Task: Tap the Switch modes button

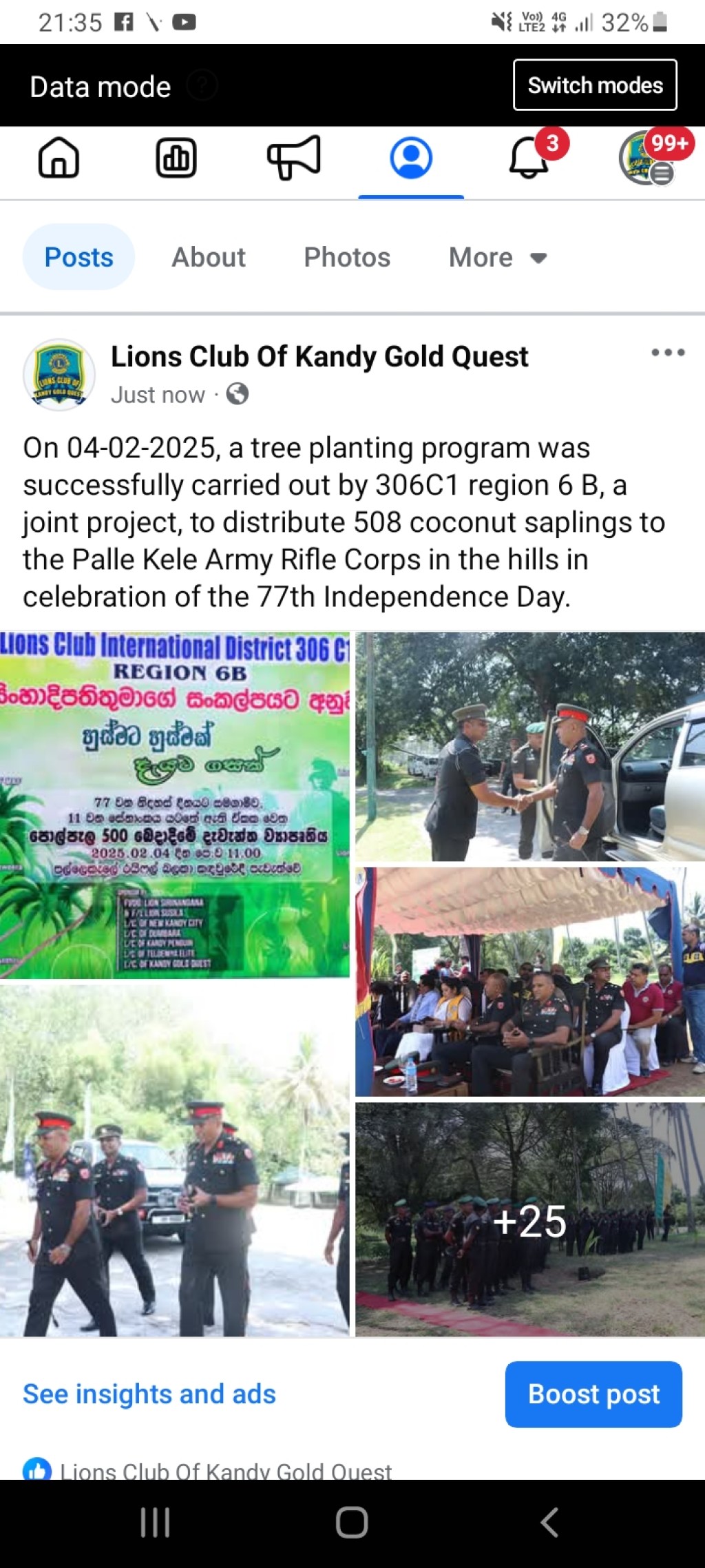Action: pos(595,85)
